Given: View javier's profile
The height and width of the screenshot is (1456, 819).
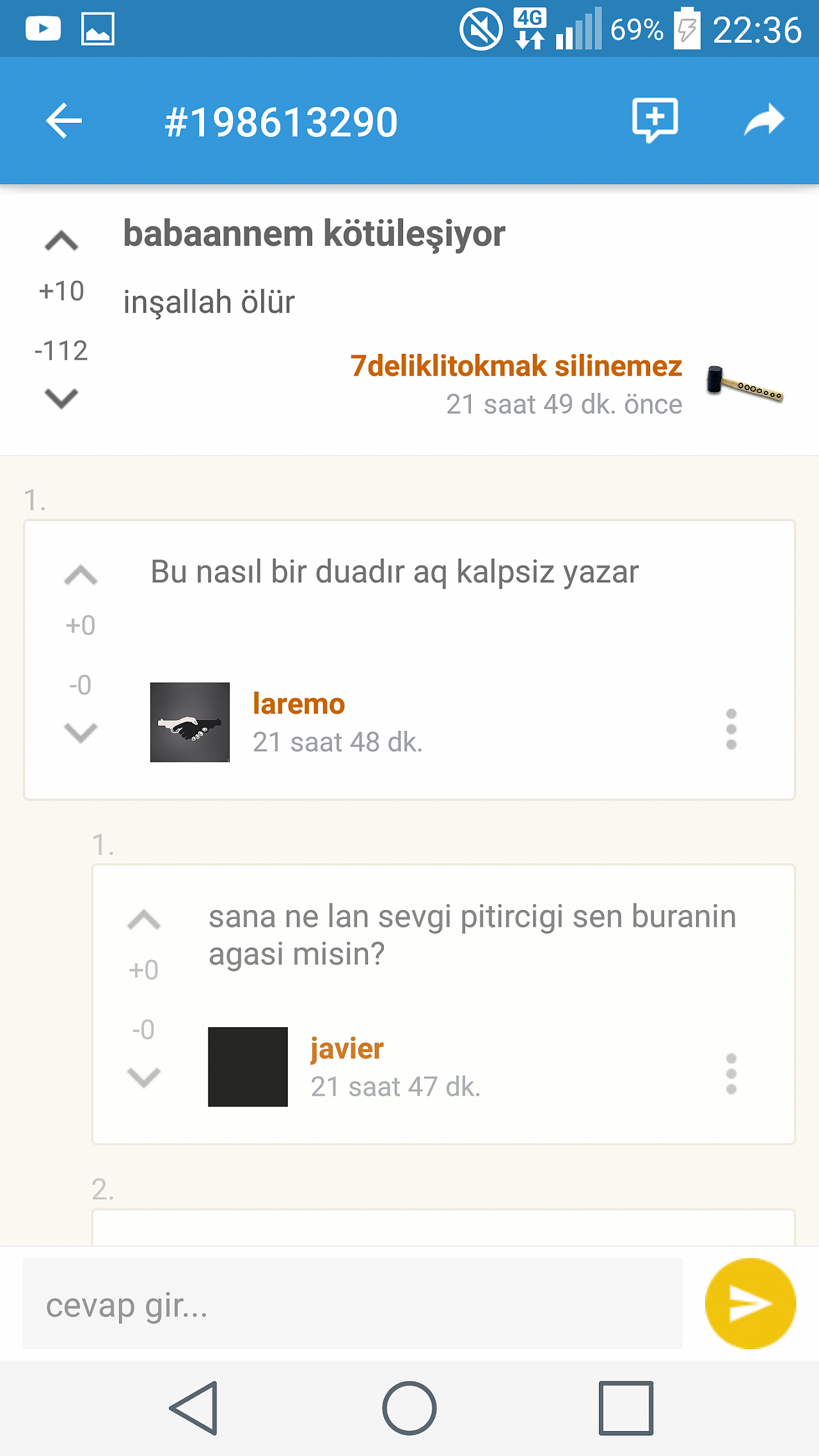Looking at the screenshot, I should pos(347,1049).
